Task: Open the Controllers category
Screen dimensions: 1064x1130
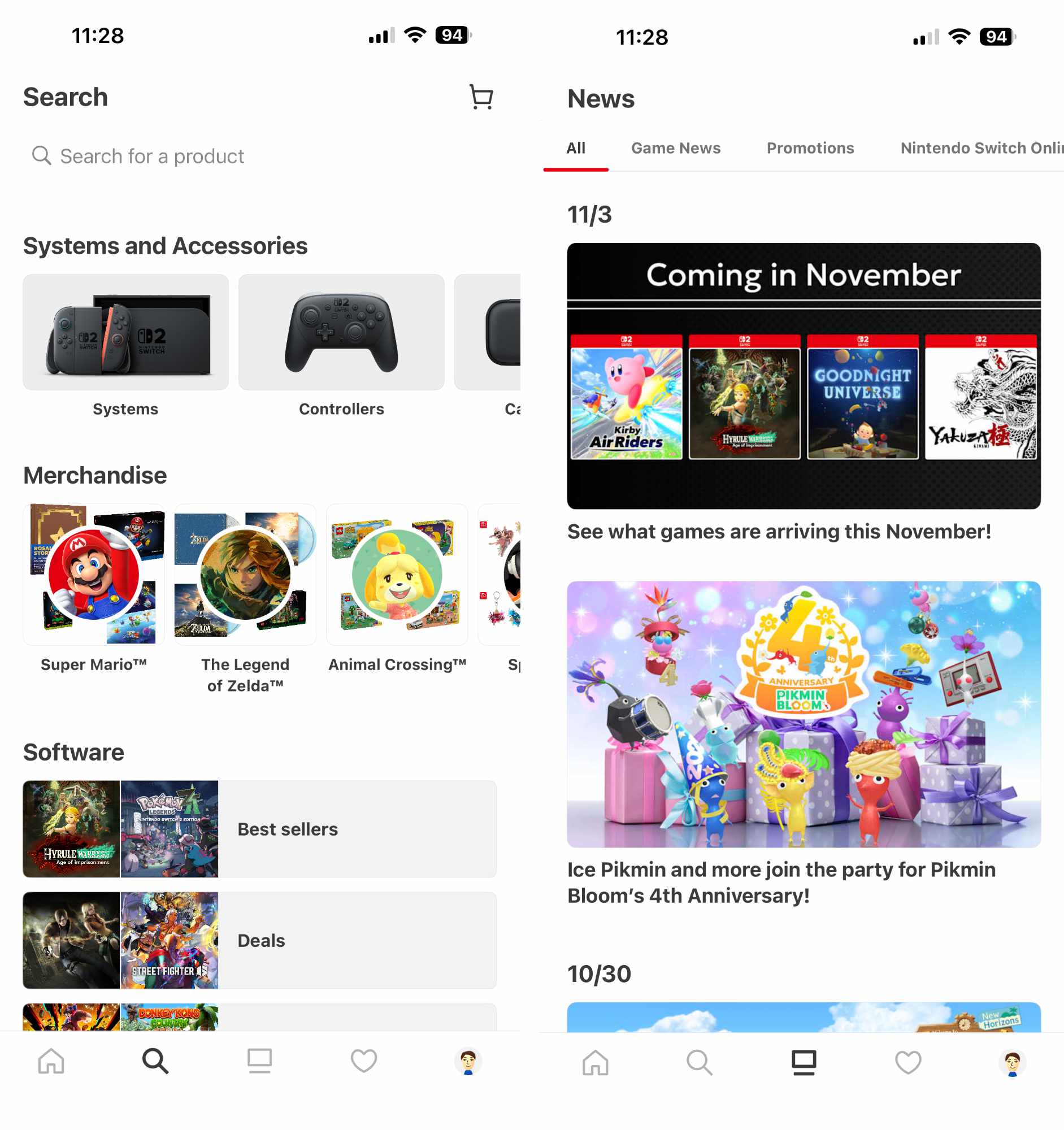Action: coord(341,333)
